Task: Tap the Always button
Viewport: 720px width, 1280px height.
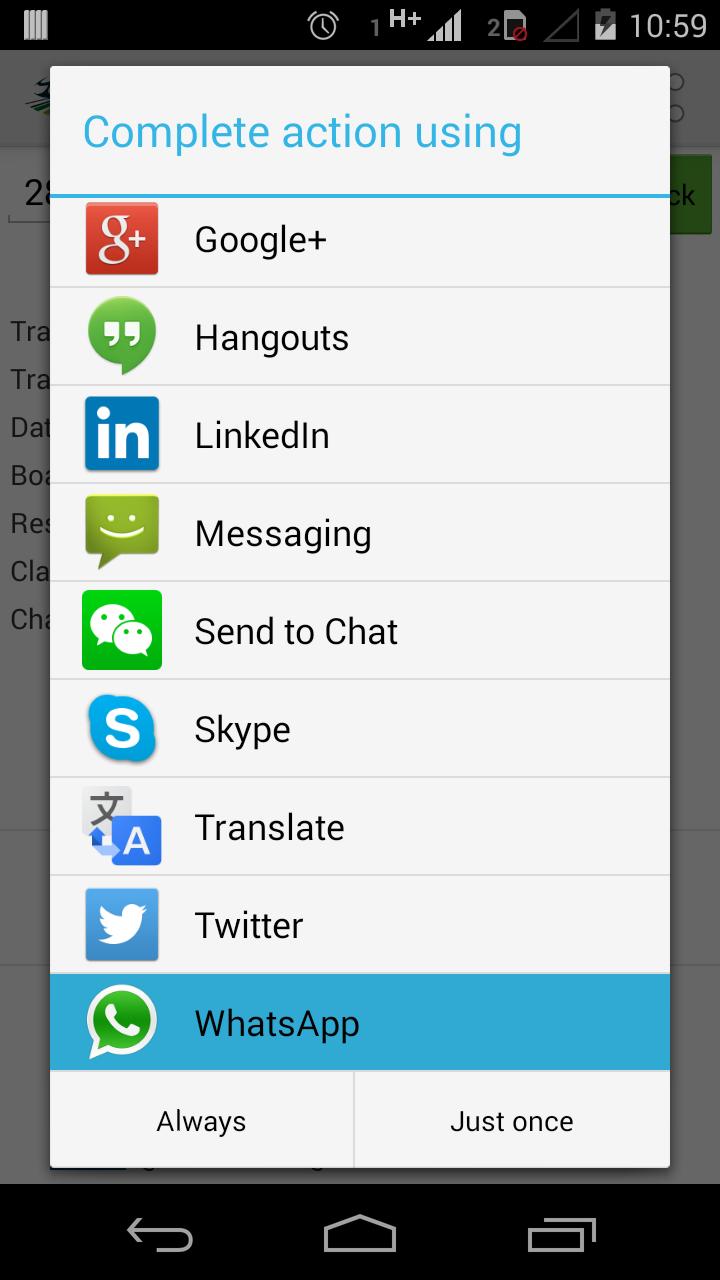Action: 201,1121
